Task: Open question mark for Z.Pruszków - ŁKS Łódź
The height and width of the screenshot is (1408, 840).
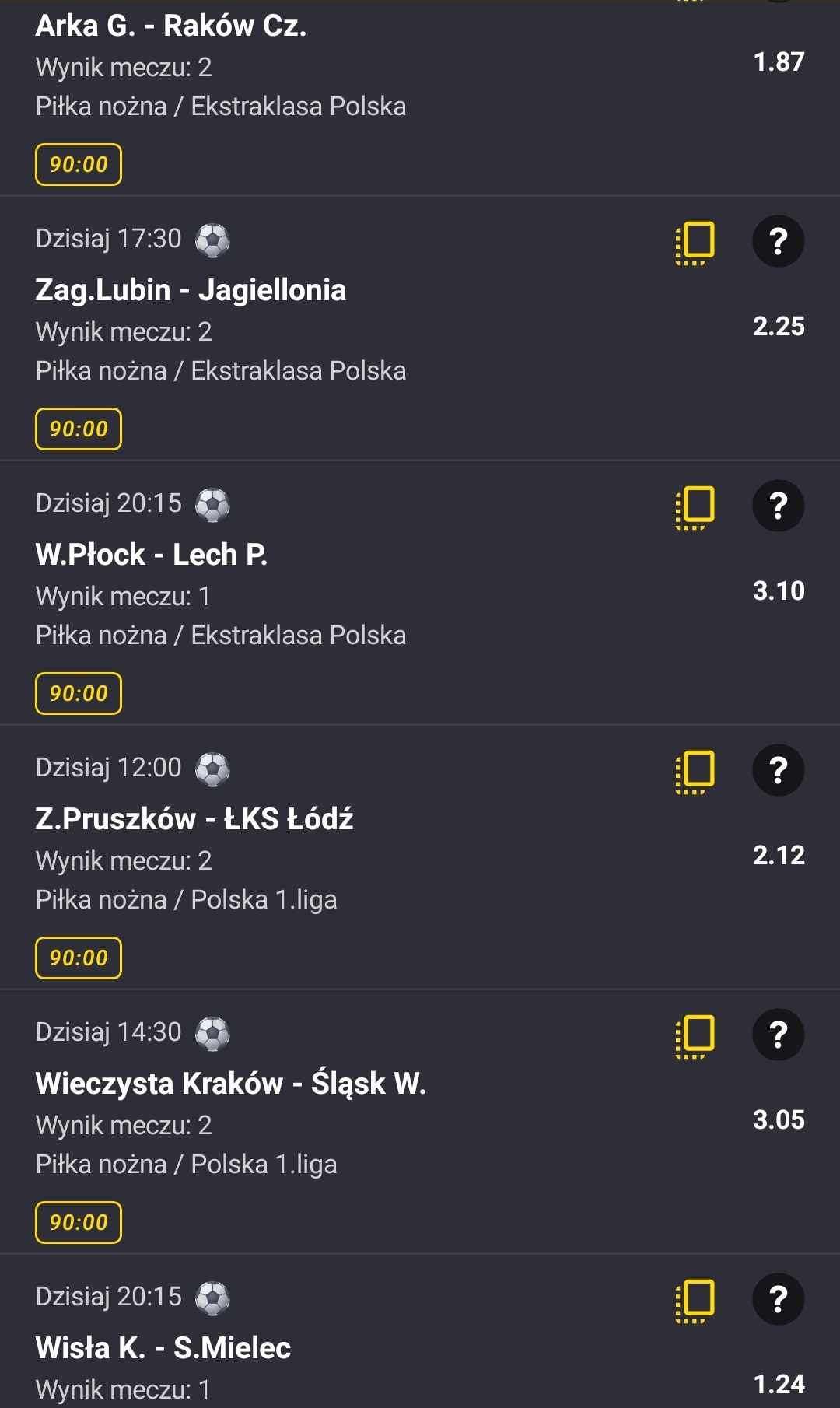Action: [x=778, y=771]
